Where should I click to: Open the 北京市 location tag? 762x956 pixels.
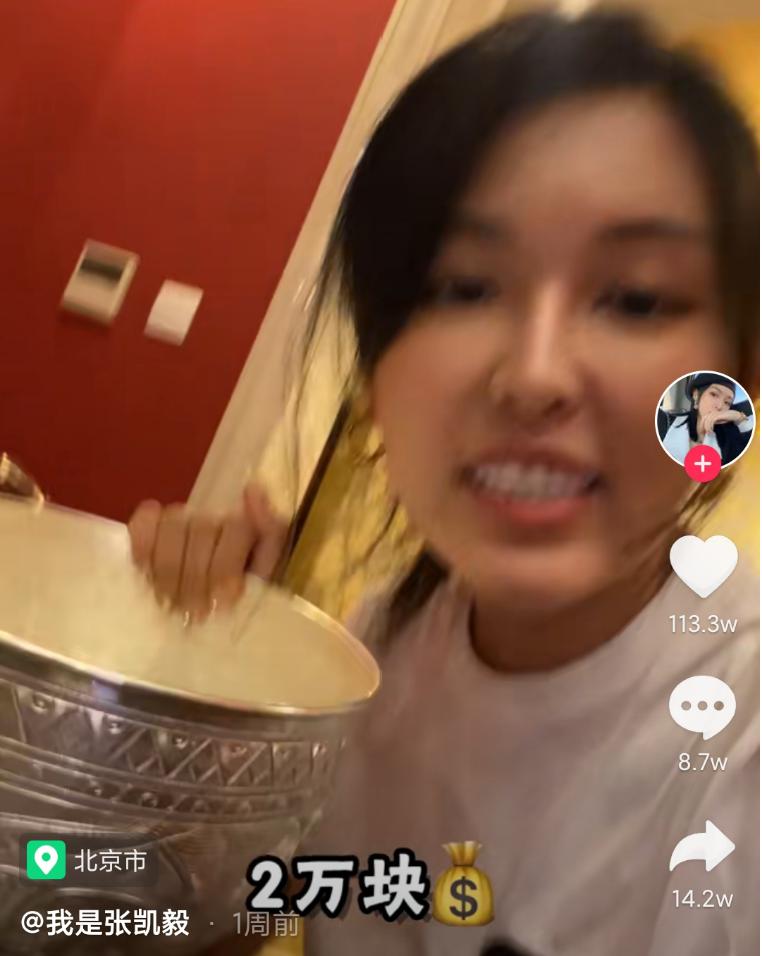click(x=89, y=861)
